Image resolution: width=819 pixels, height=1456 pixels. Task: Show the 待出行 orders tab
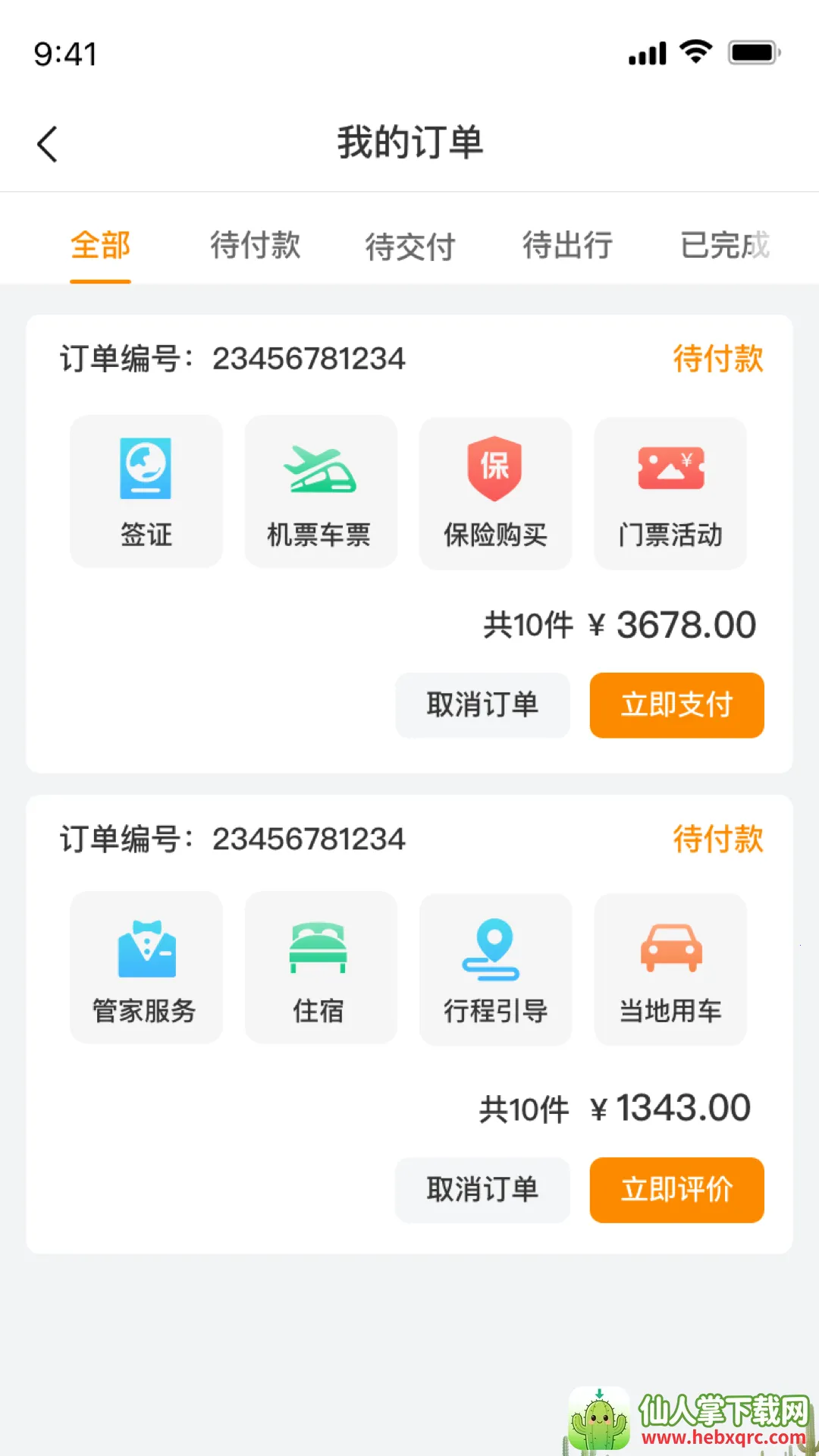pyautogui.click(x=567, y=246)
